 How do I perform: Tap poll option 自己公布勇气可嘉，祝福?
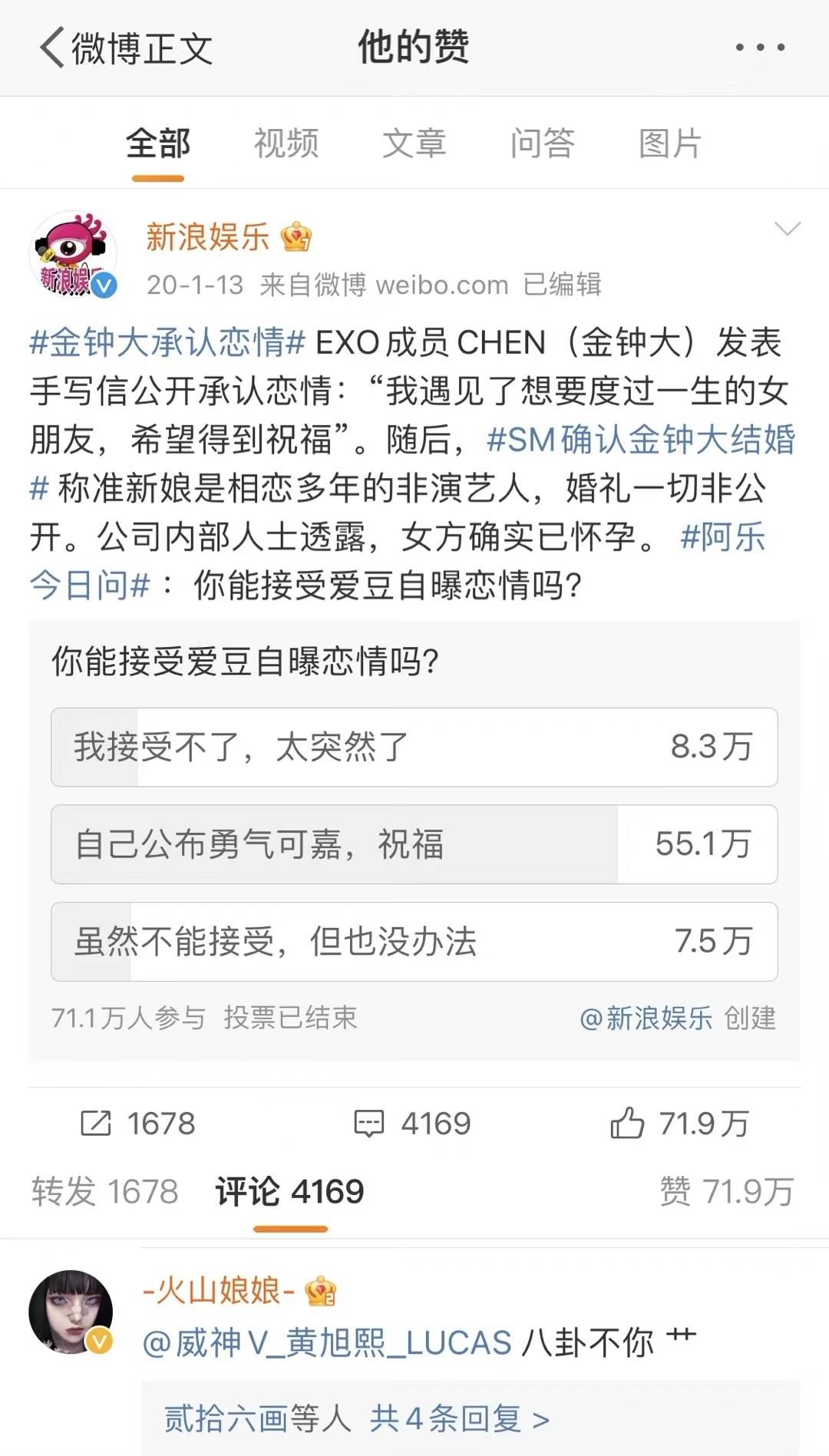tap(414, 844)
